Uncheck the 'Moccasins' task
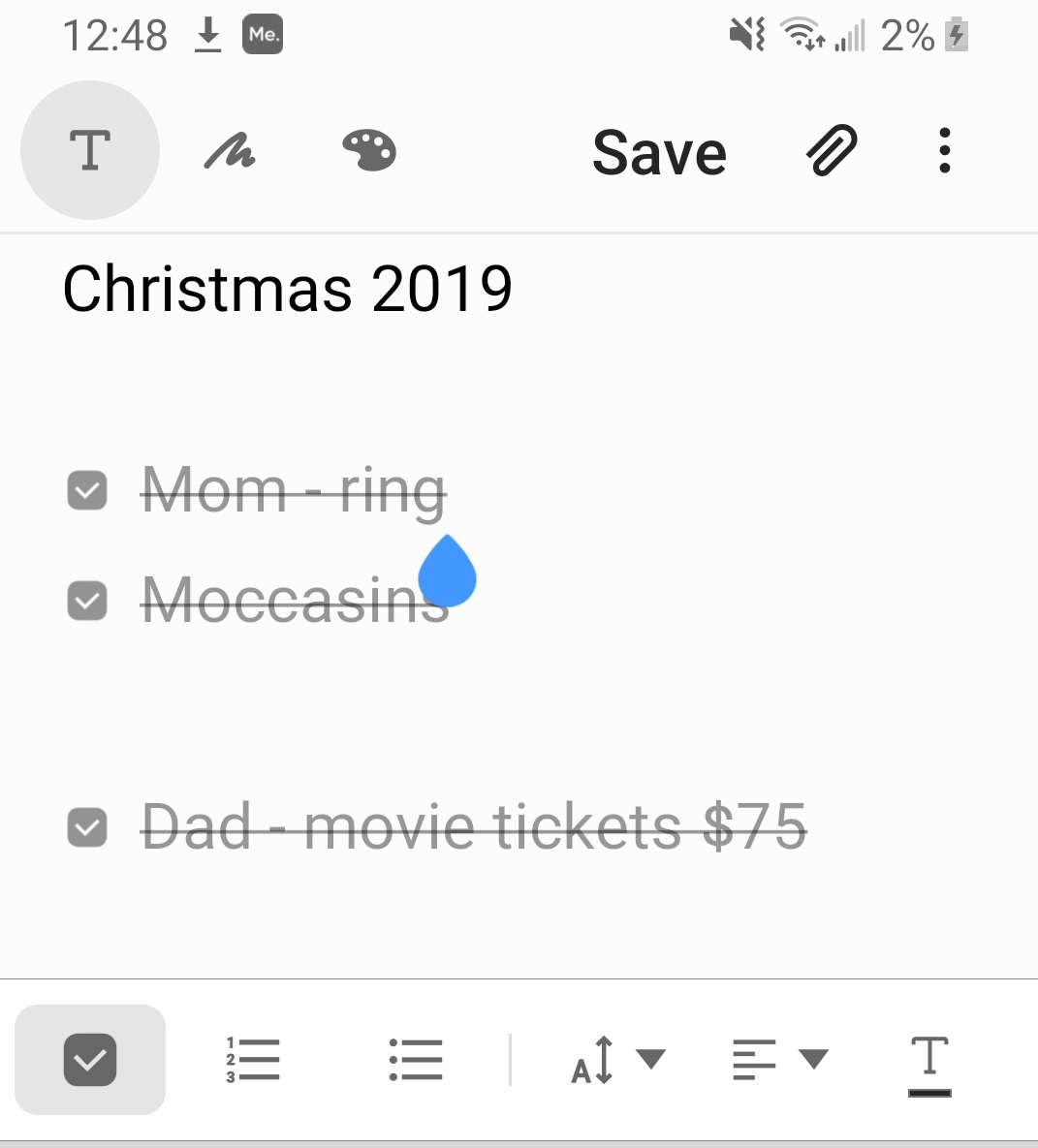 pos(87,602)
